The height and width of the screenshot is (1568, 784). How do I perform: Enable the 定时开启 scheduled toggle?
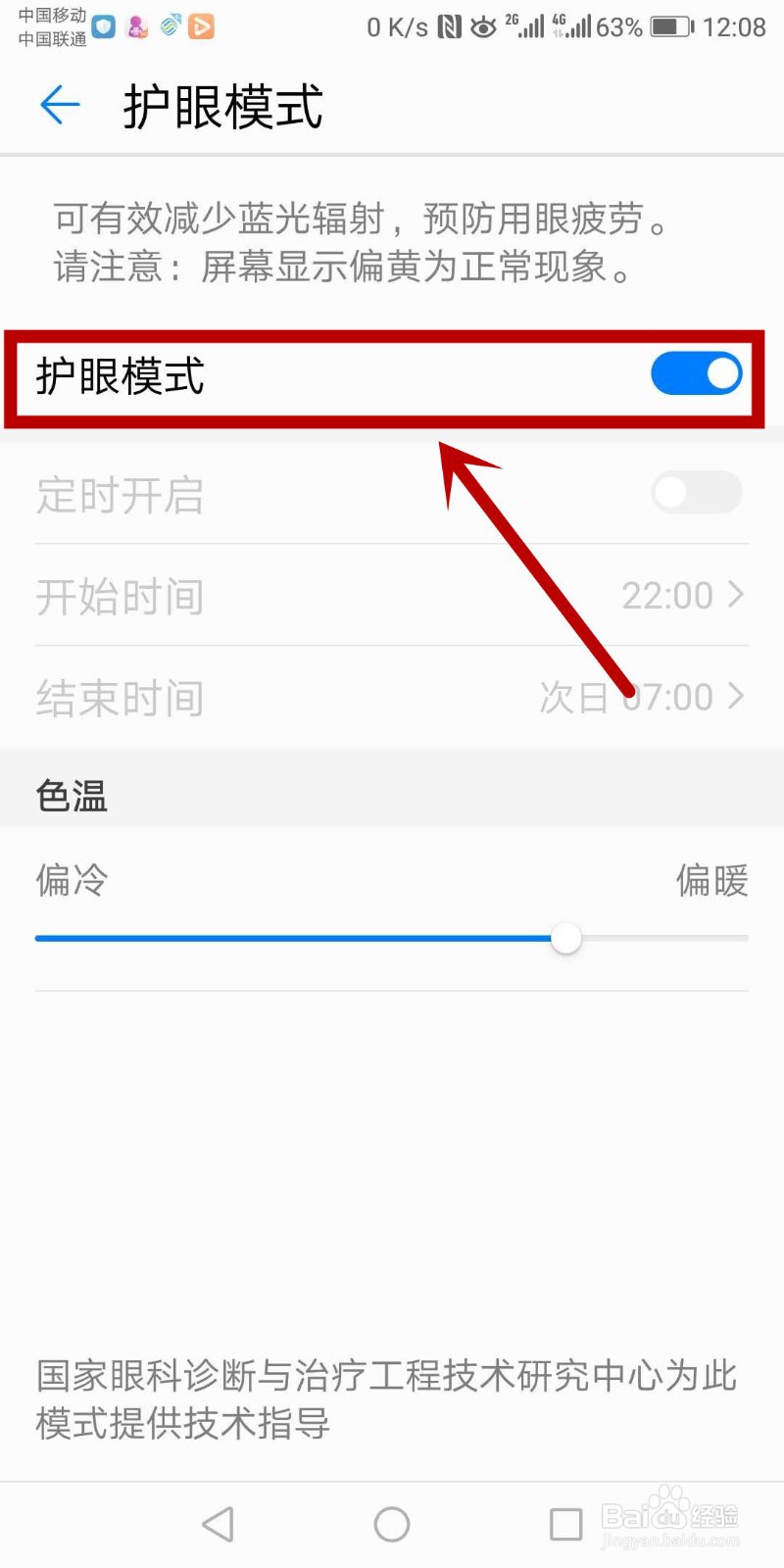coord(696,493)
